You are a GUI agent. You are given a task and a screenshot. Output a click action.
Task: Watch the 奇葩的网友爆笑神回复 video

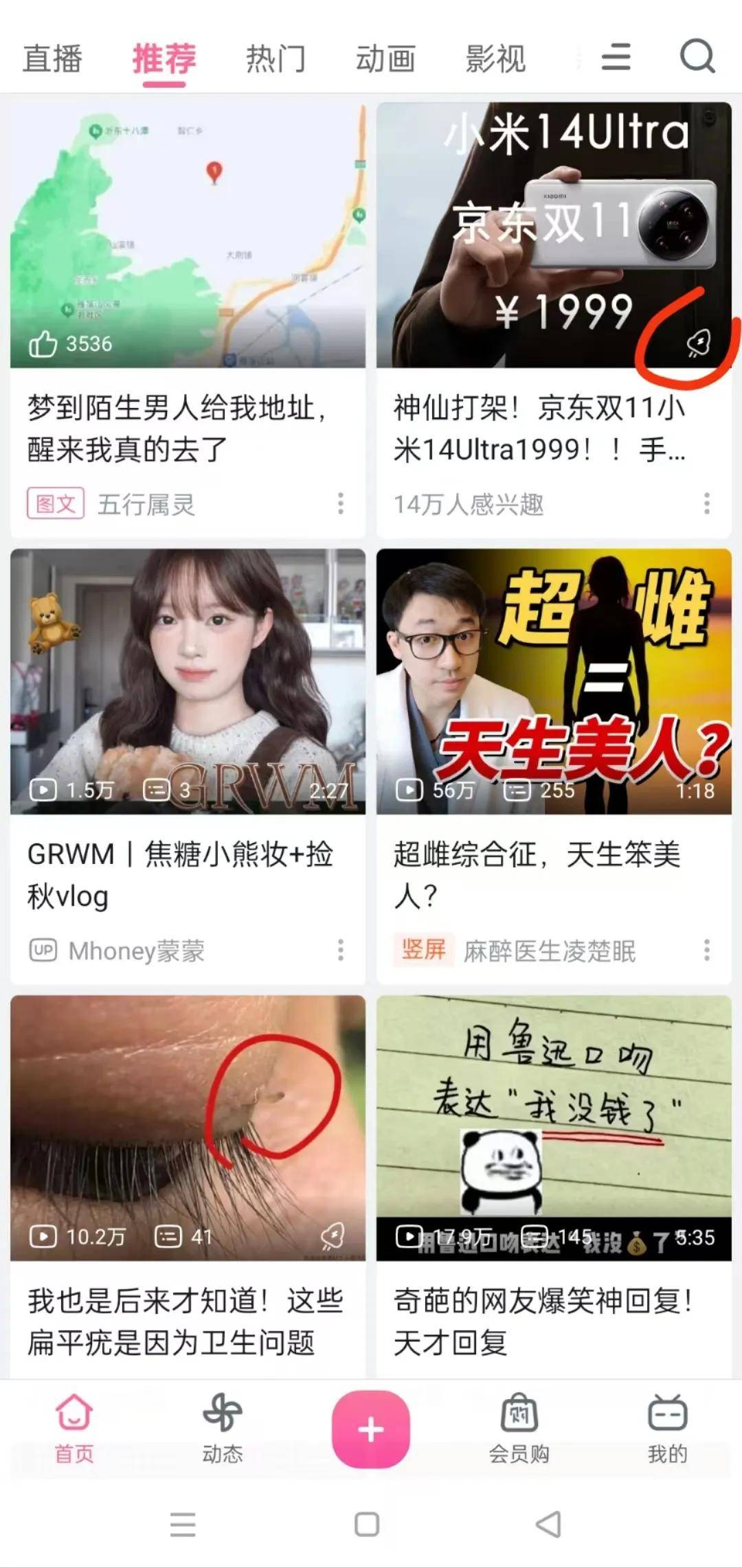point(554,1128)
